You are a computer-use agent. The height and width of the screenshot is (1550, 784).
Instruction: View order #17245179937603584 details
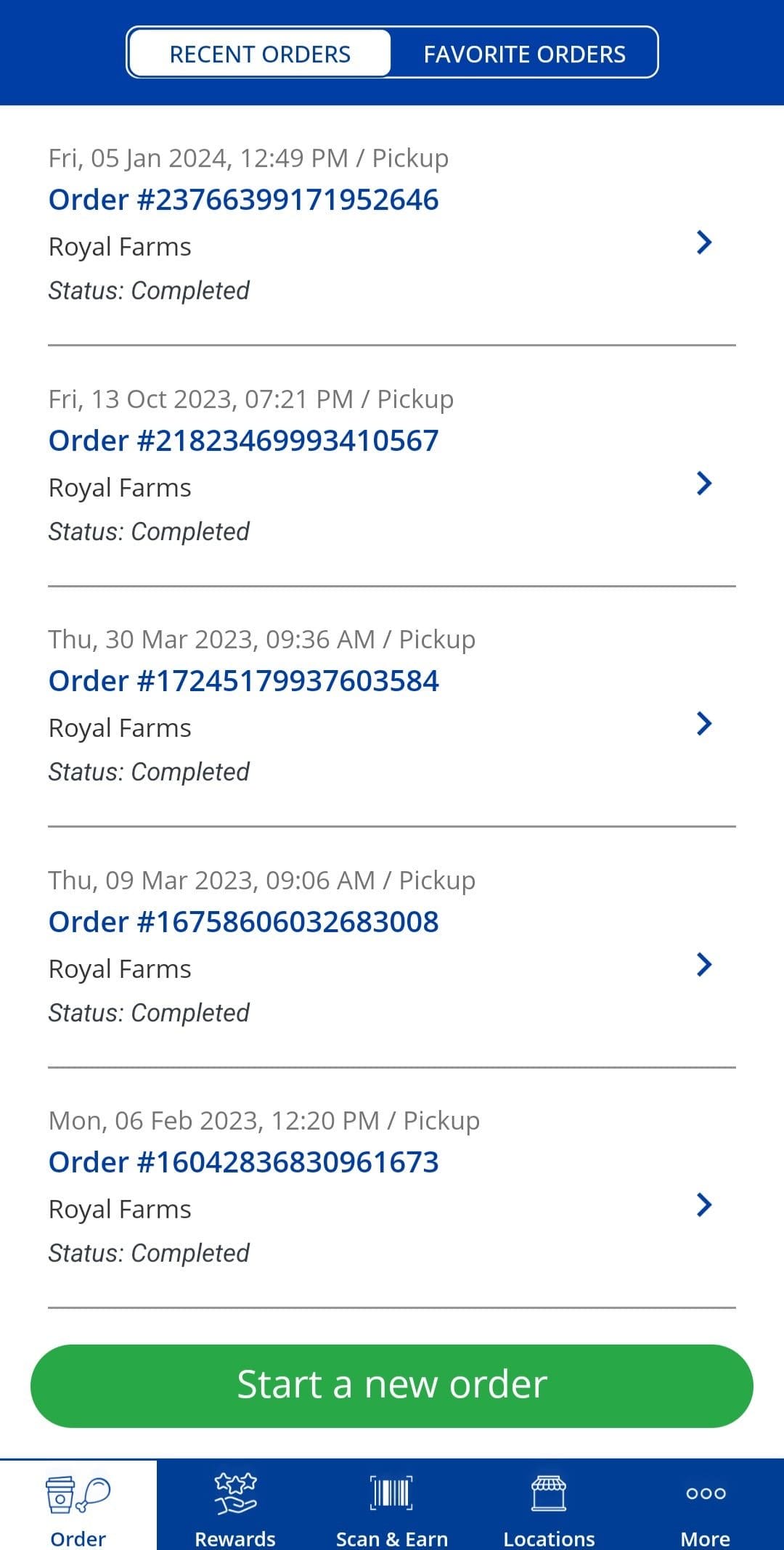[x=392, y=706]
